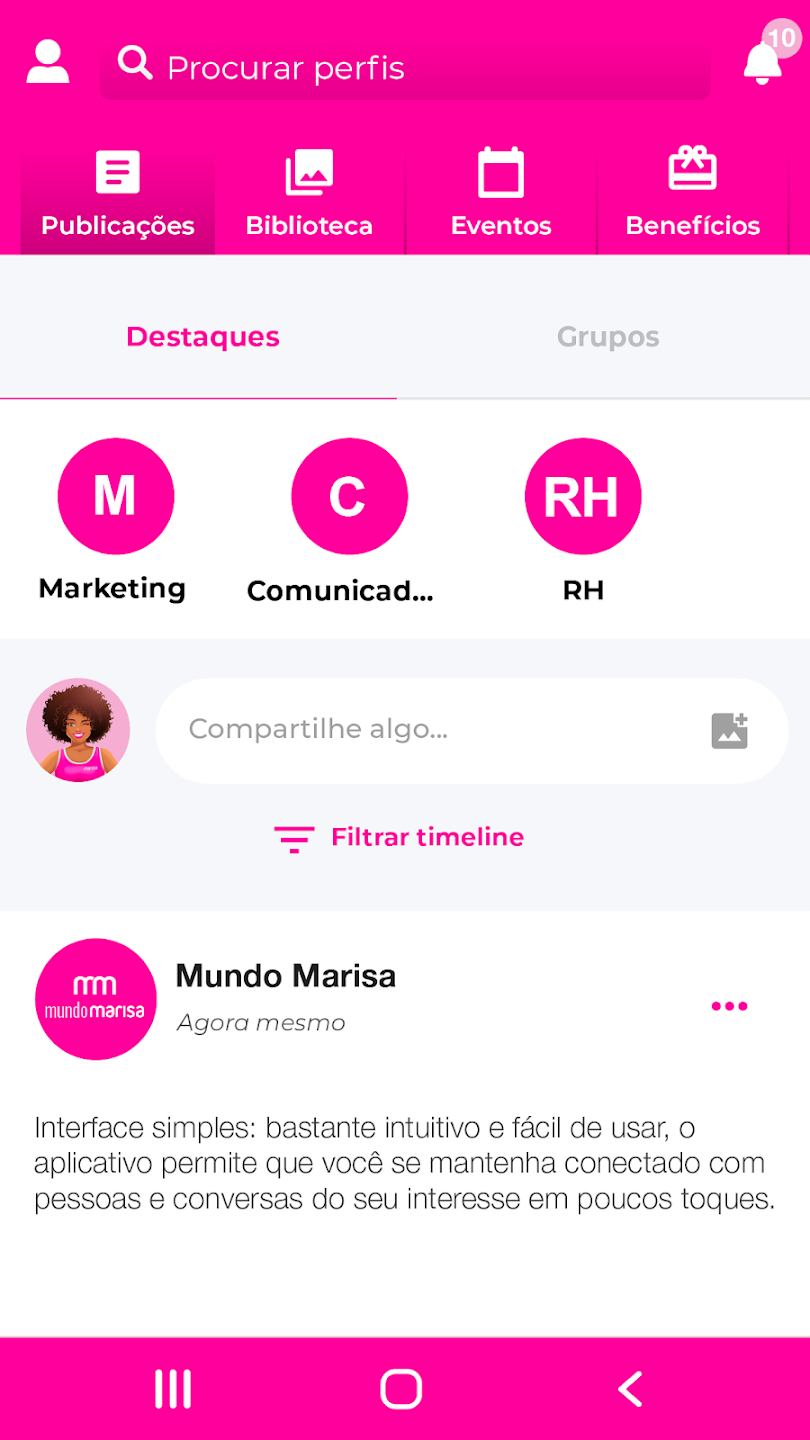The width and height of the screenshot is (810, 1440).
Task: Open the recent apps button
Action: pos(172,1387)
